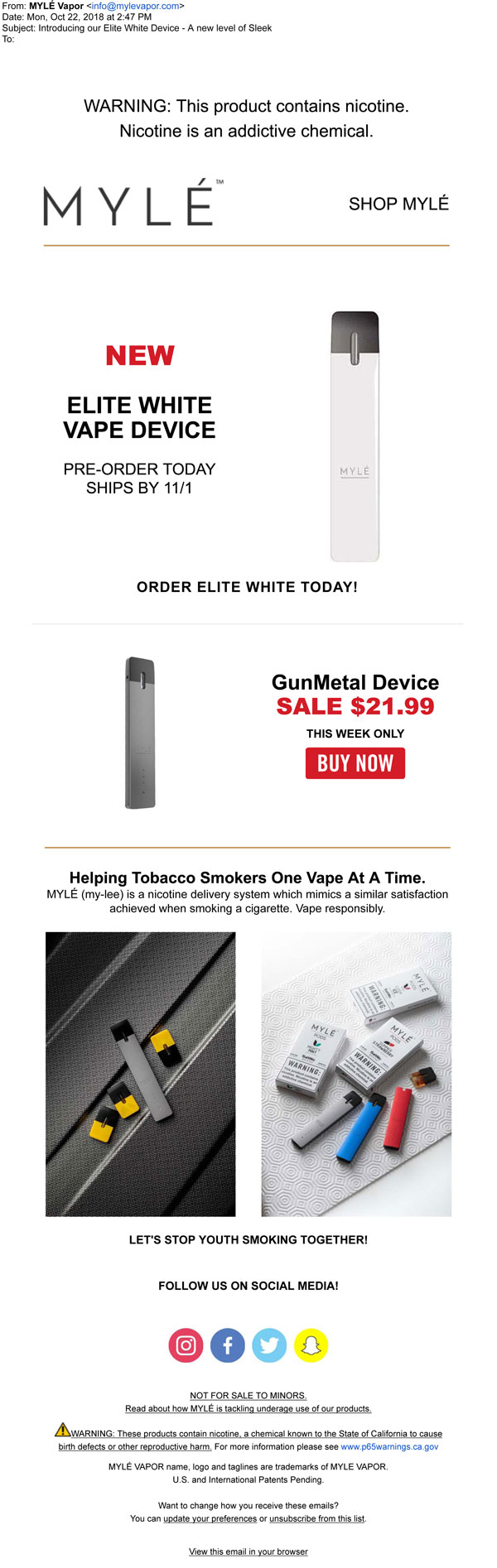Open MYLÉ's Instagram page

186,1345
